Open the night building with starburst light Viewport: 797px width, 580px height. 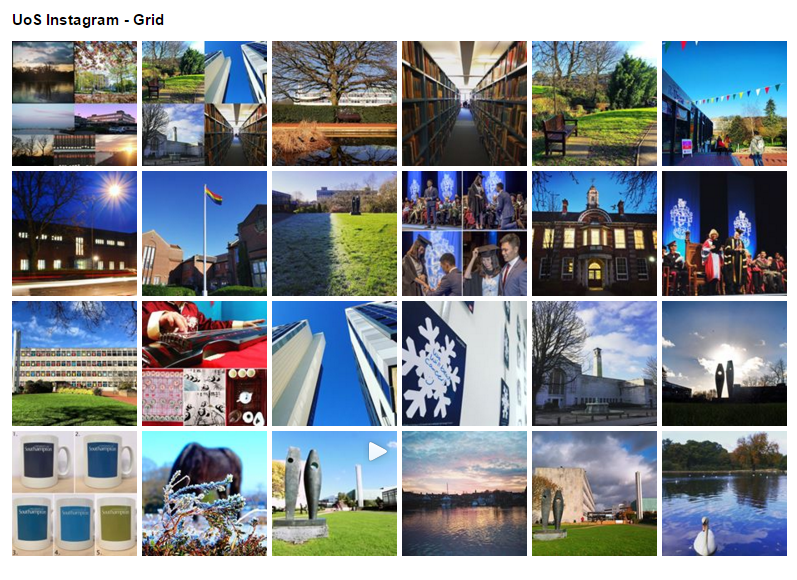[74, 233]
